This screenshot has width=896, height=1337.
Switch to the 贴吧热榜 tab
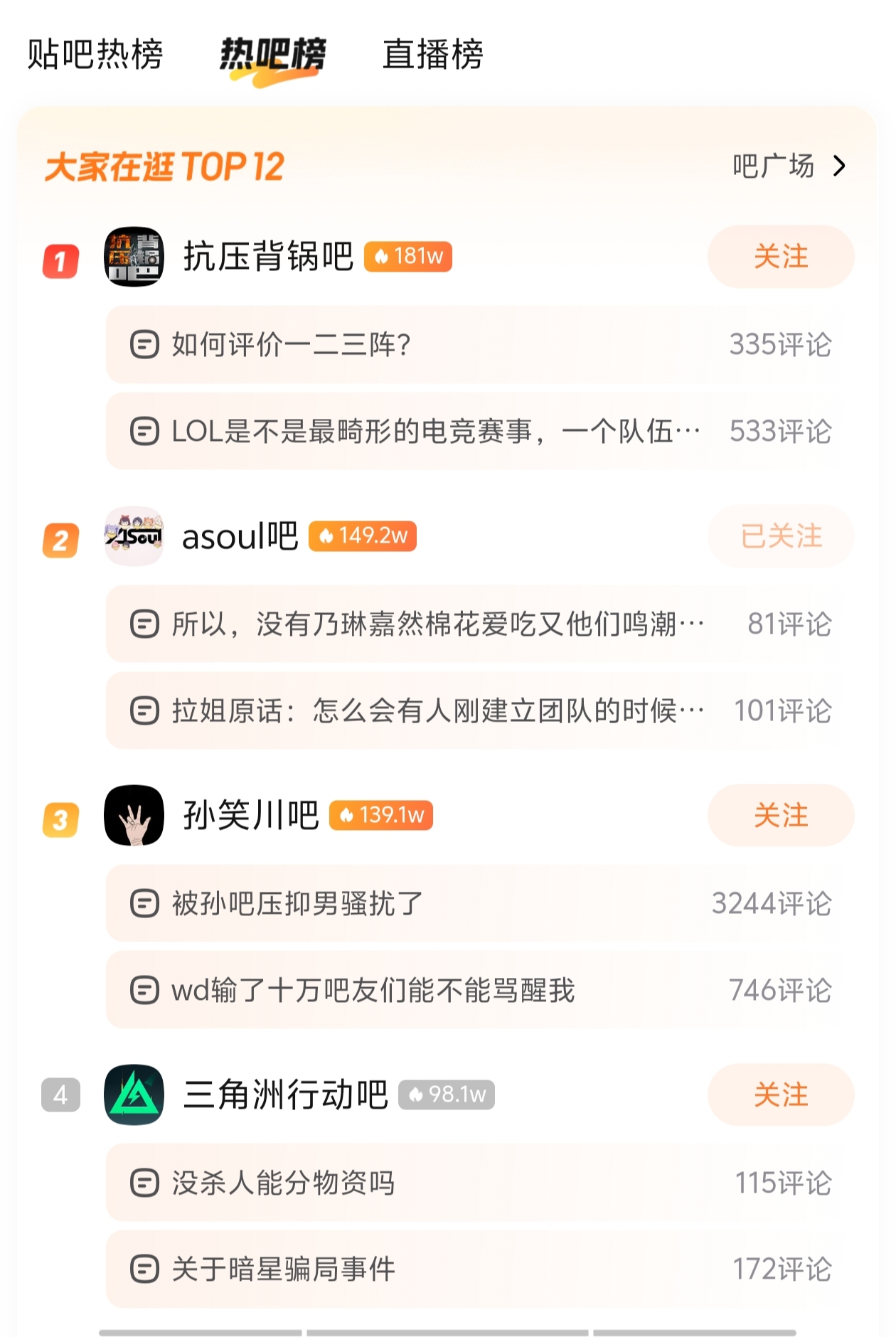tap(95, 54)
